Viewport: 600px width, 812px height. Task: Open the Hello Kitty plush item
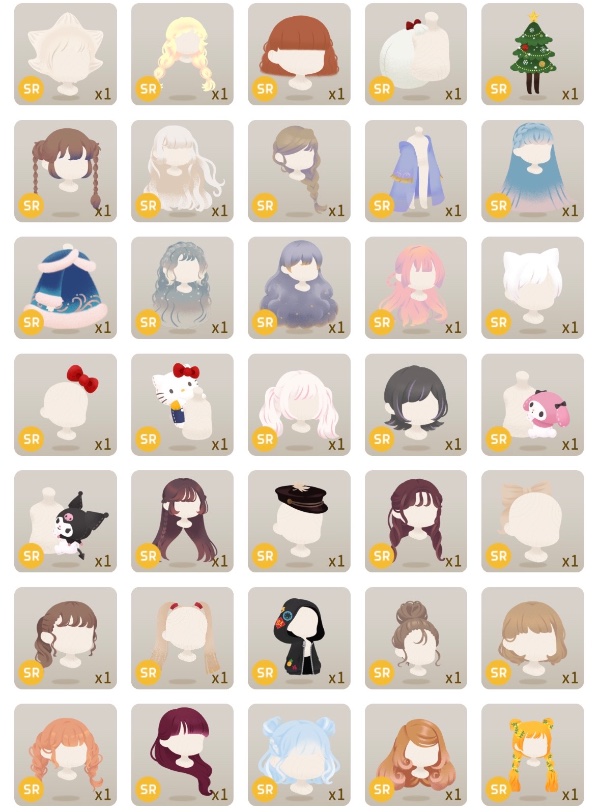pos(182,404)
